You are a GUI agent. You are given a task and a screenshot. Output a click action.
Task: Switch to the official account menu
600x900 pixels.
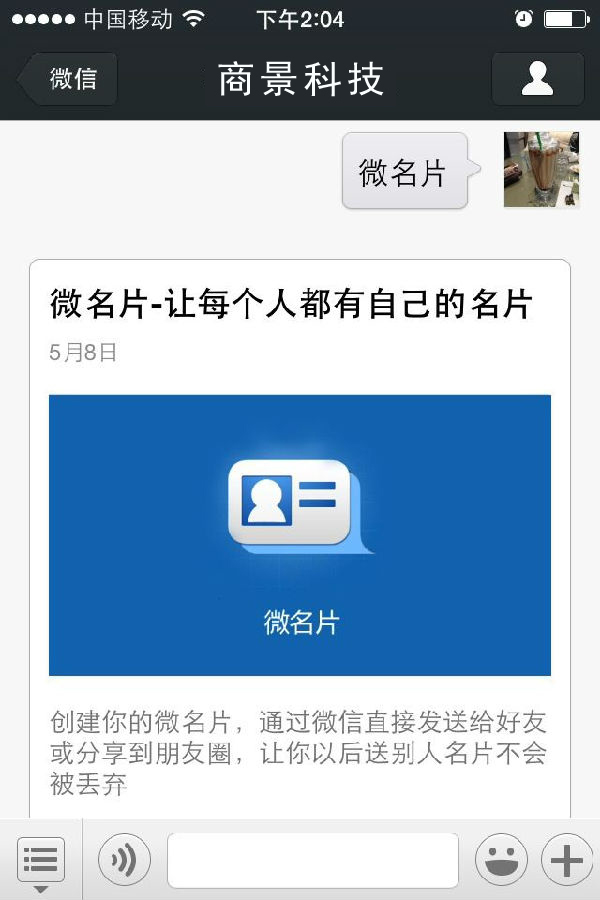(41, 860)
